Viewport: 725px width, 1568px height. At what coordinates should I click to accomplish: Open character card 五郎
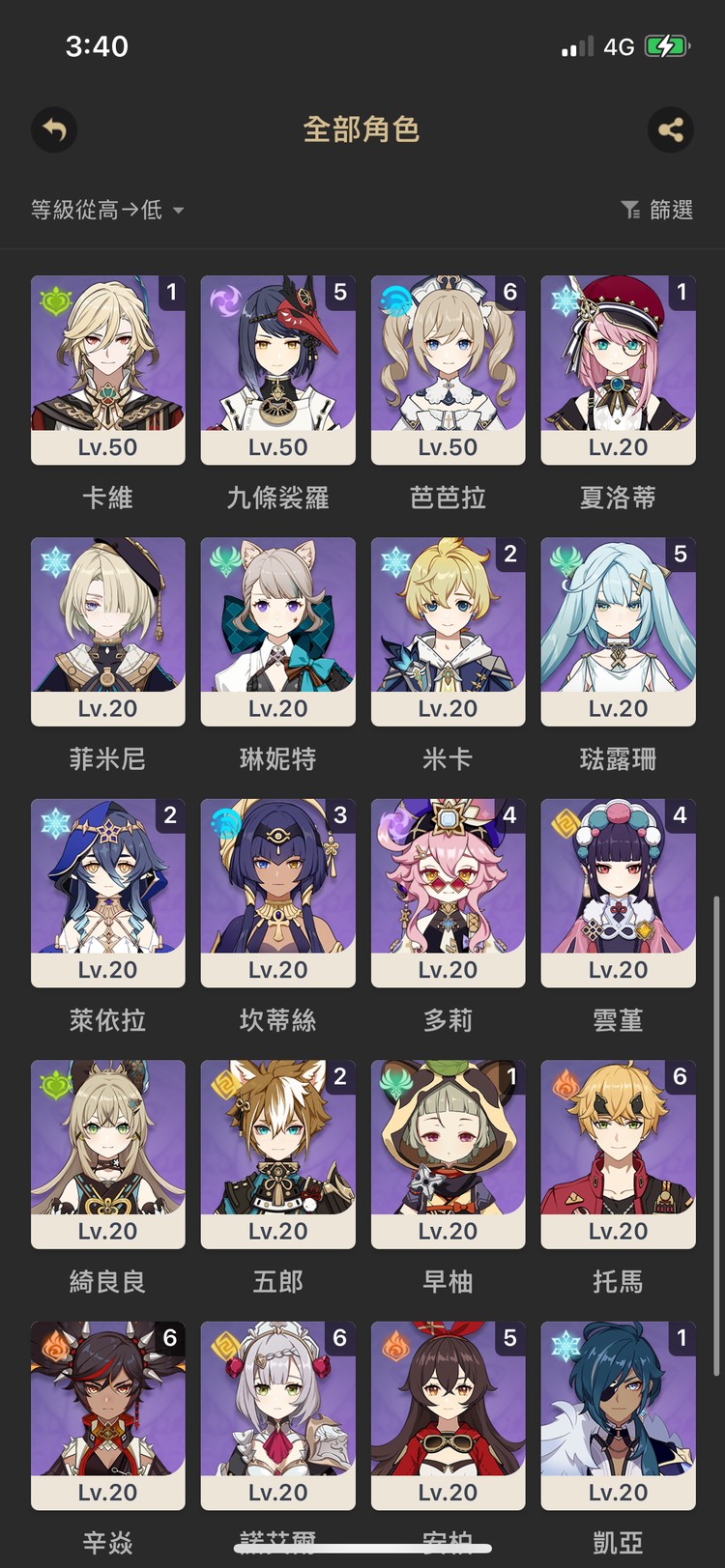click(277, 1154)
